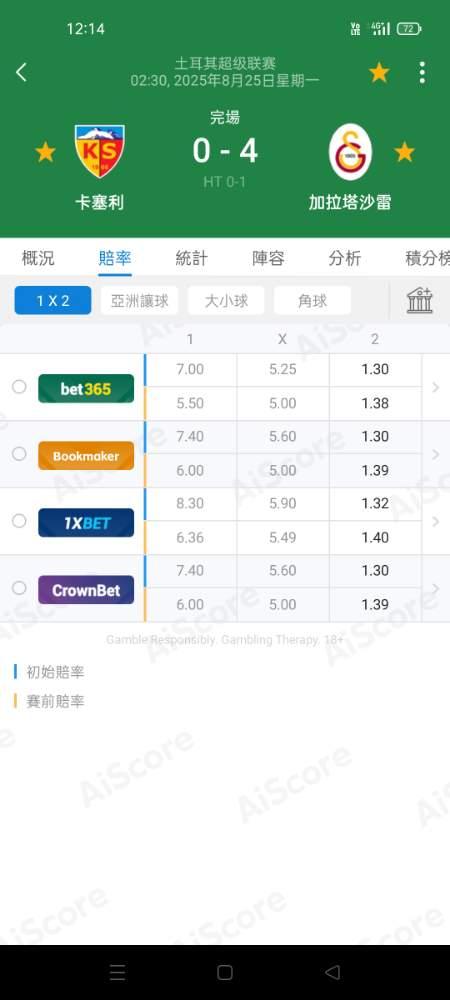Go back using the top arrow

coord(21,72)
